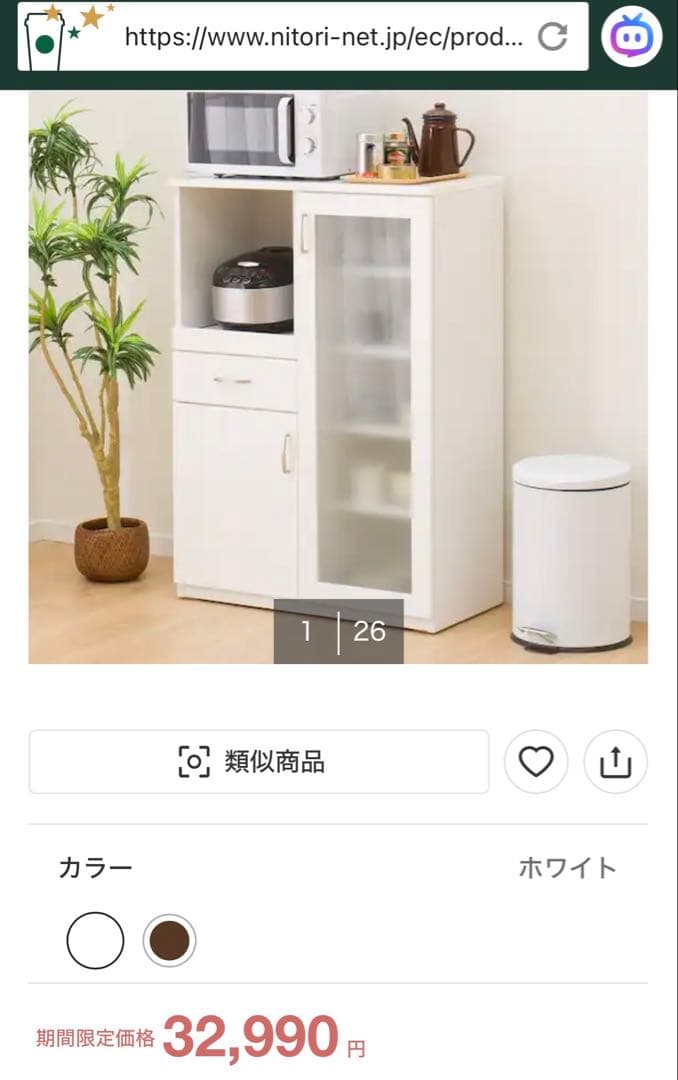
Task: Open the Starbucks rewards icon
Action: point(60,36)
